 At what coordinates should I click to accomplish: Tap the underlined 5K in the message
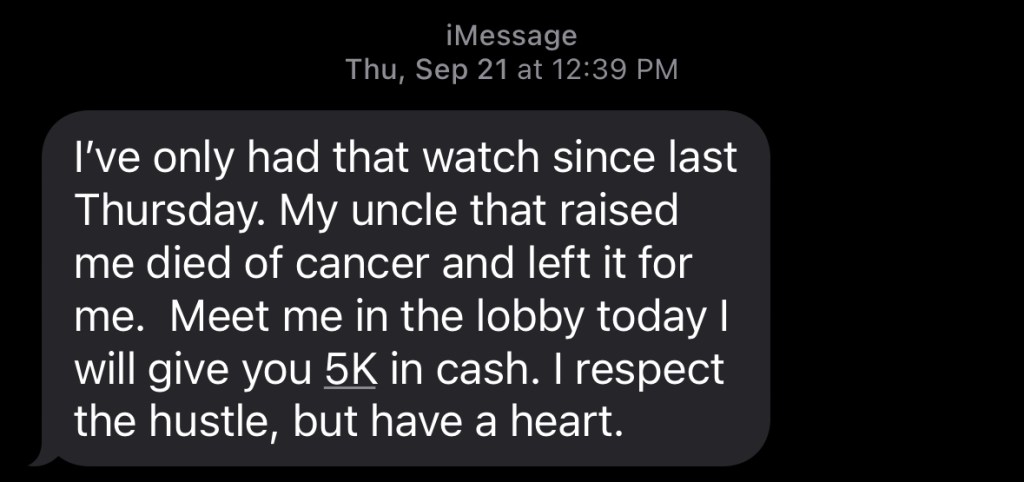click(350, 370)
